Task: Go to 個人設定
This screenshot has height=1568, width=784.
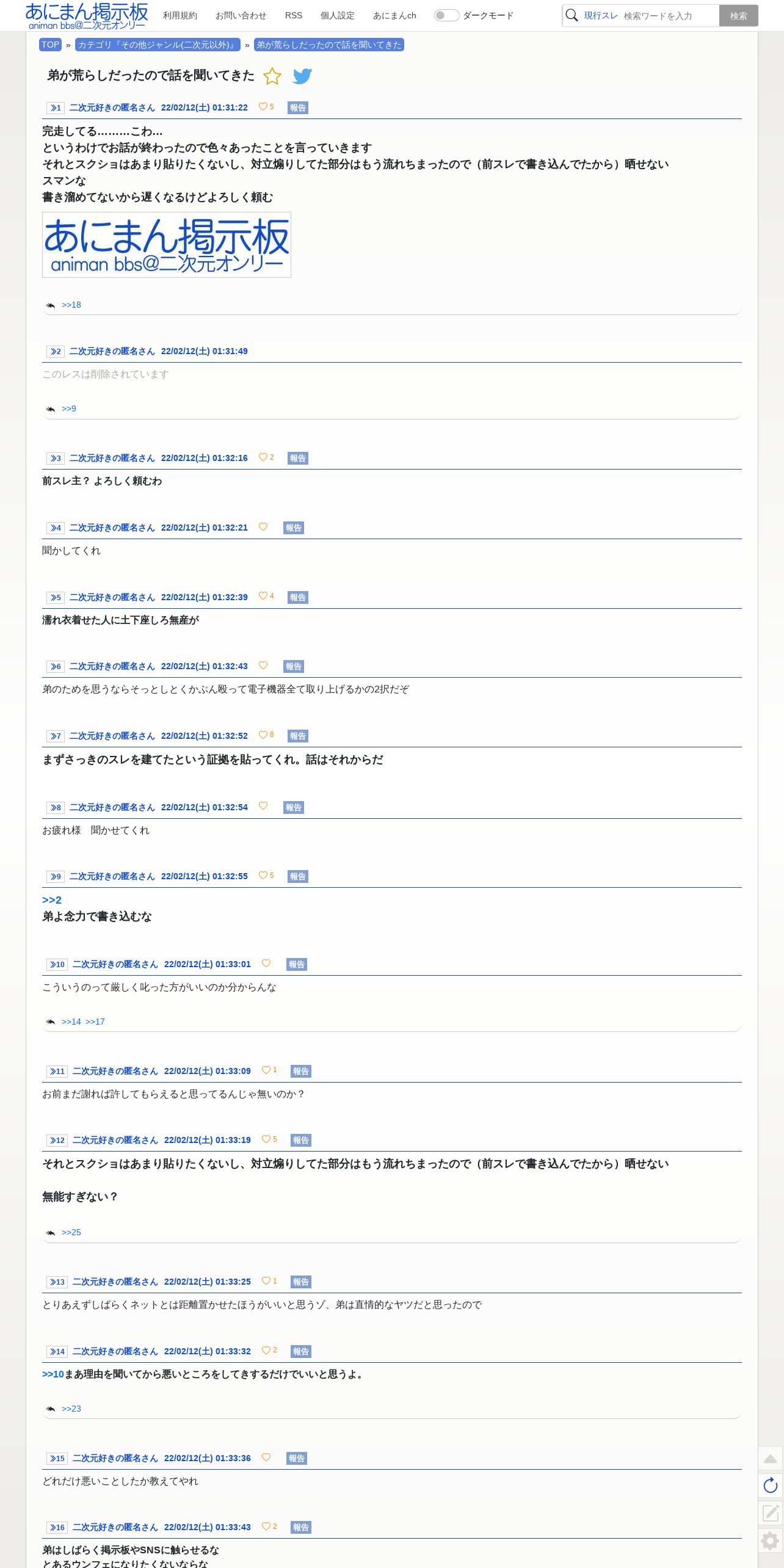Action: (338, 15)
